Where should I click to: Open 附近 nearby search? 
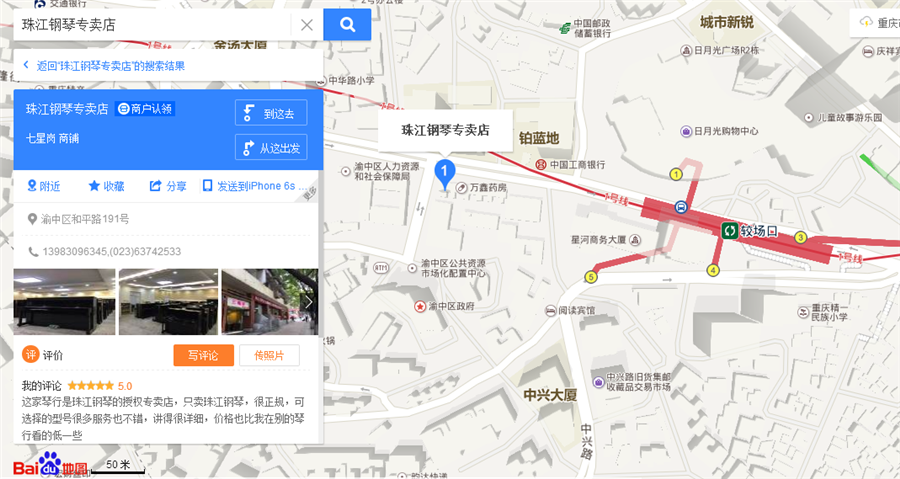(x=44, y=186)
